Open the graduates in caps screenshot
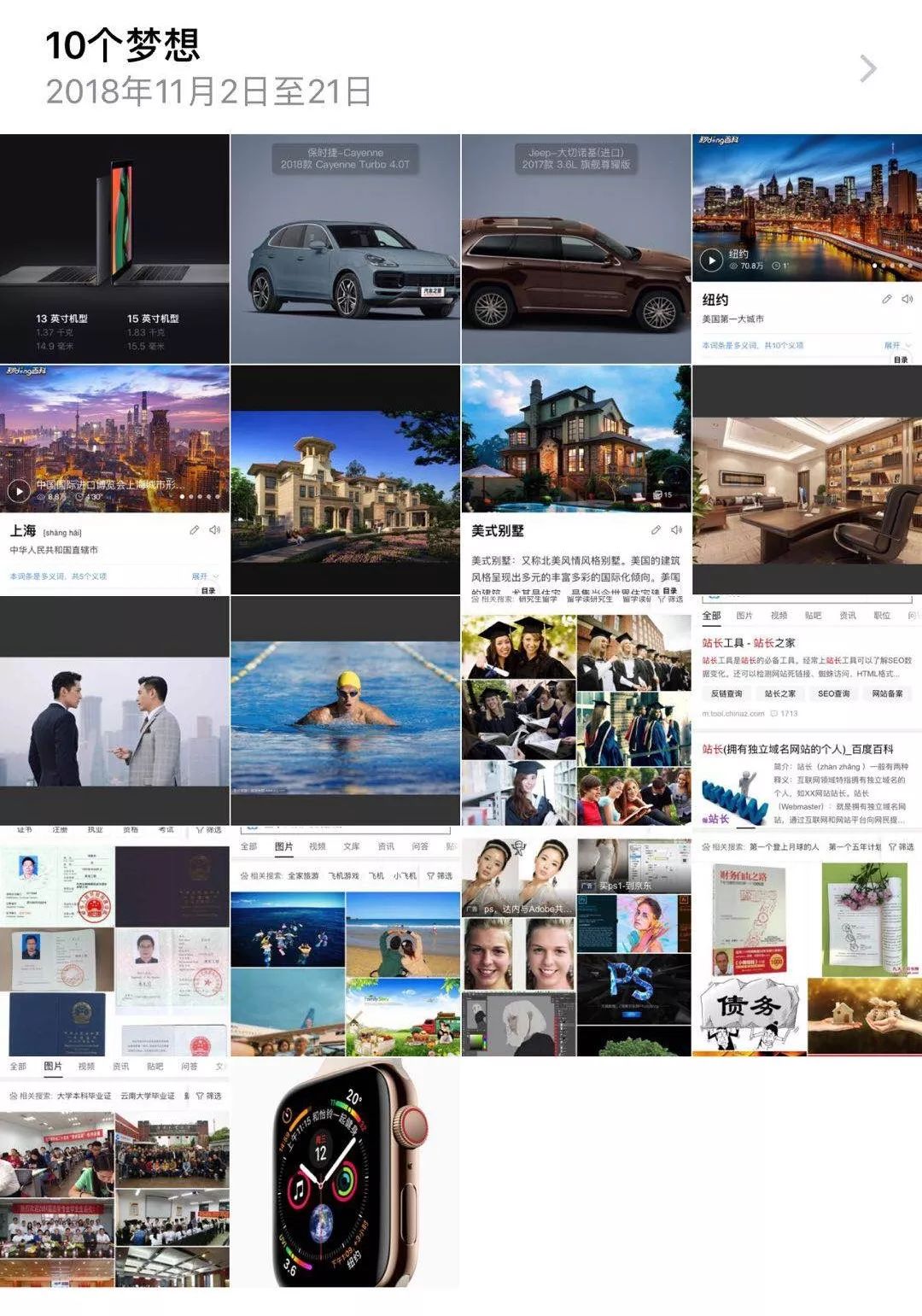Viewport: 922px width, 1316px height. pyautogui.click(x=575, y=711)
